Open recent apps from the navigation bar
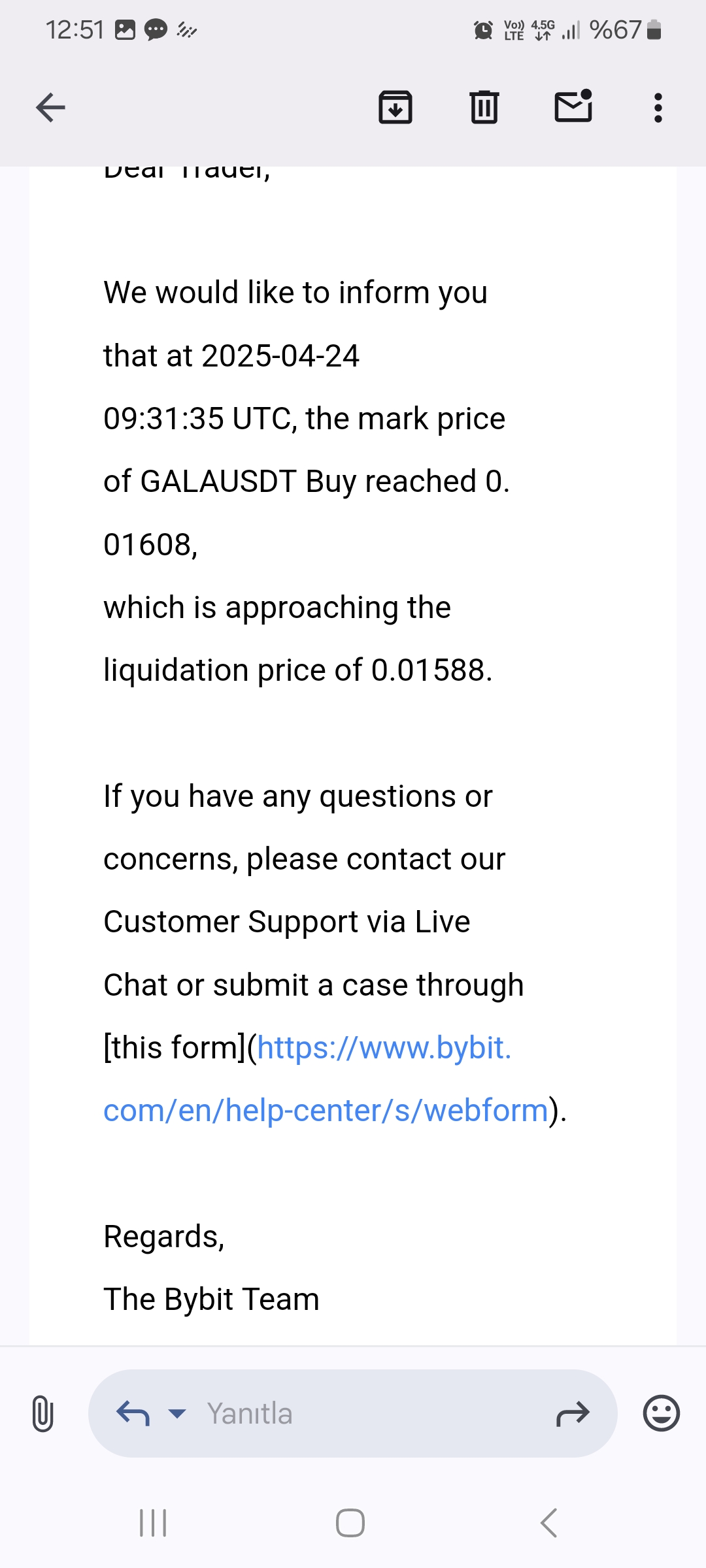Viewport: 706px width, 1568px height. pos(154,1523)
